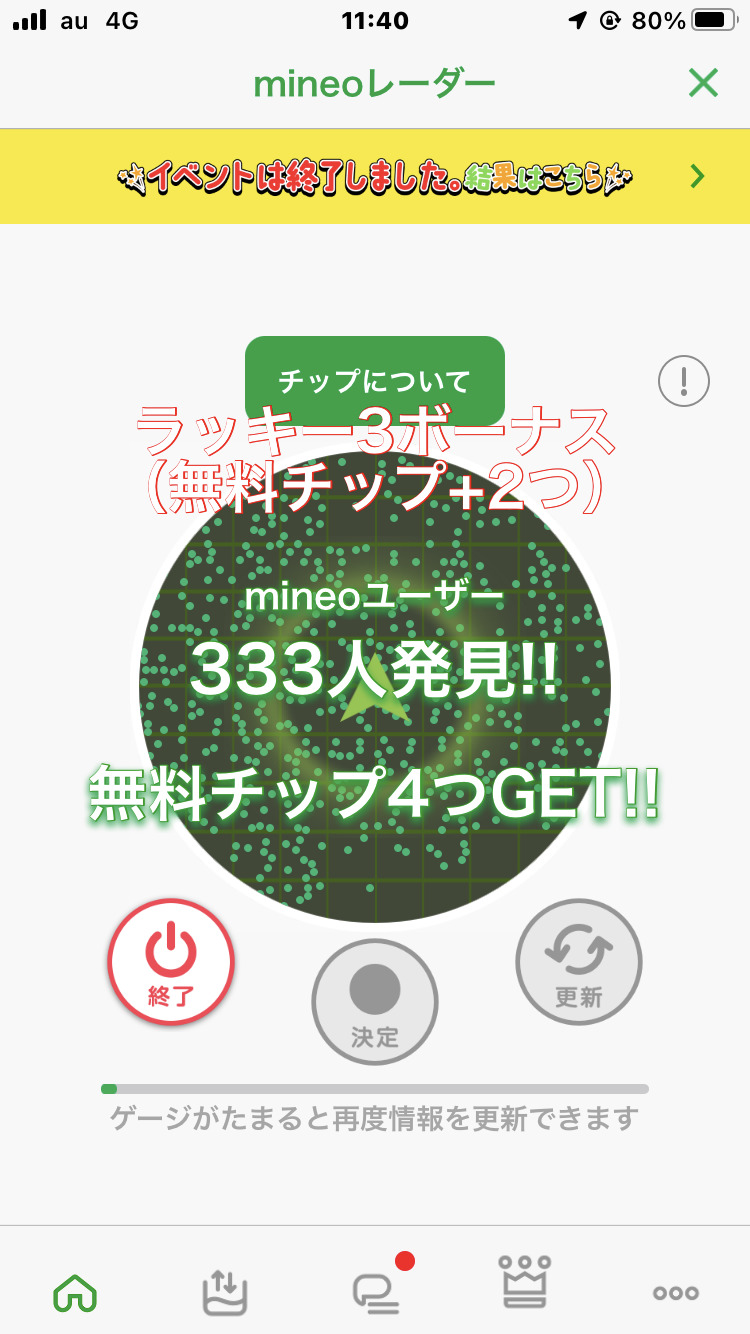Open the data transfer tab
The width and height of the screenshot is (750, 1334).
tap(225, 1293)
